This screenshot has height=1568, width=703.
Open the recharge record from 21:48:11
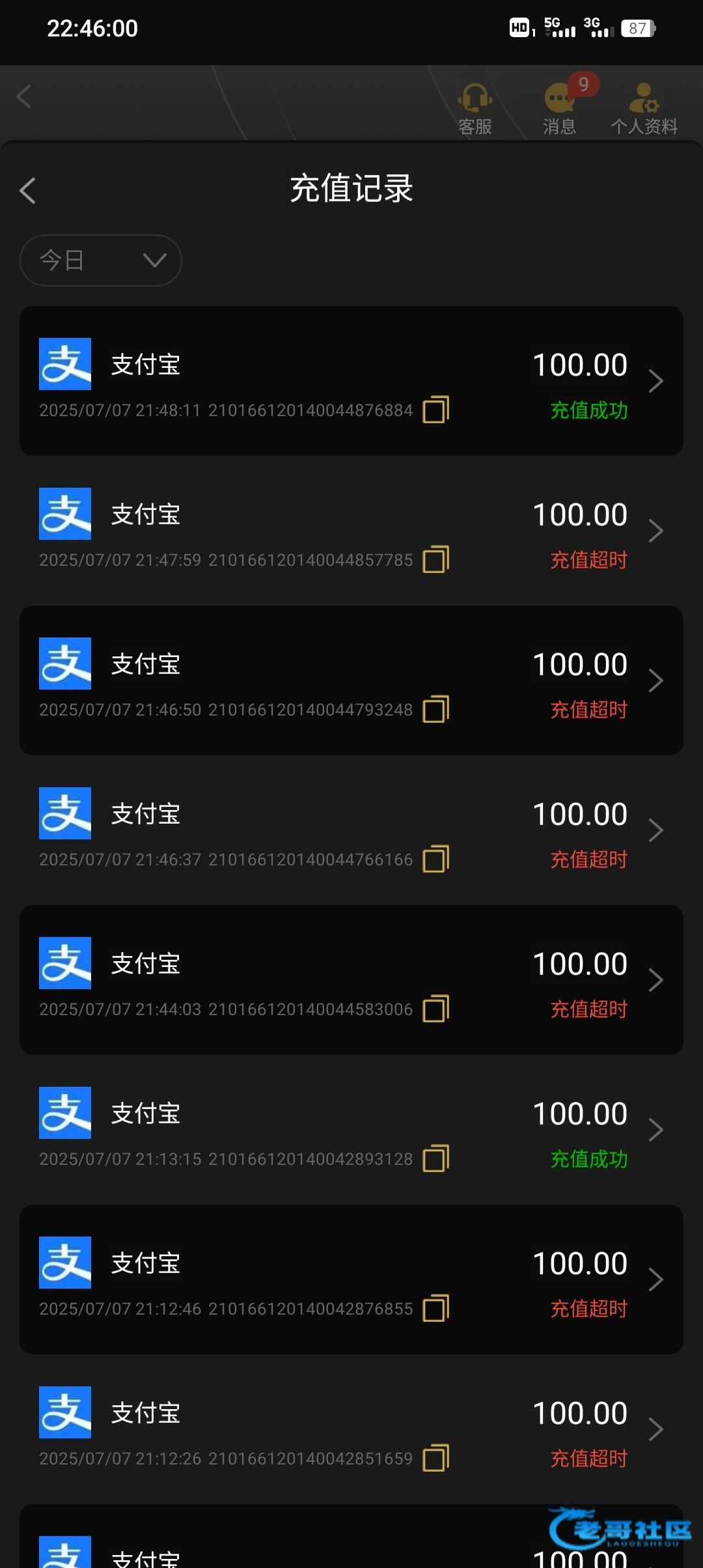(351, 381)
